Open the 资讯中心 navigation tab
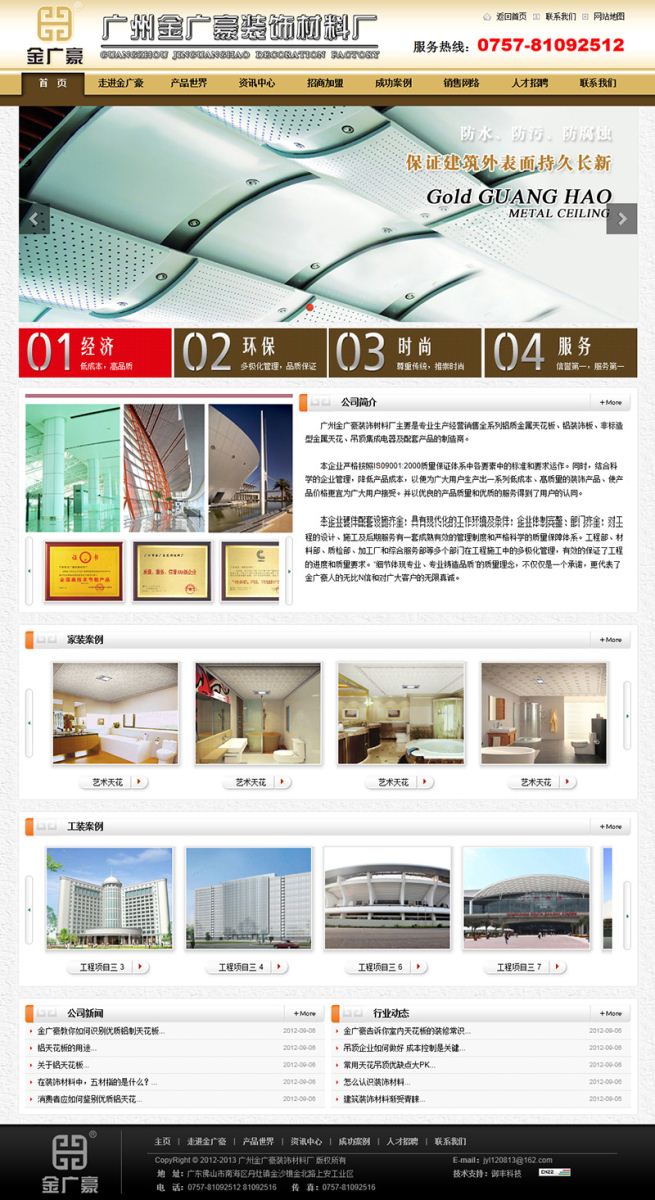The image size is (655, 1200). coord(257,83)
